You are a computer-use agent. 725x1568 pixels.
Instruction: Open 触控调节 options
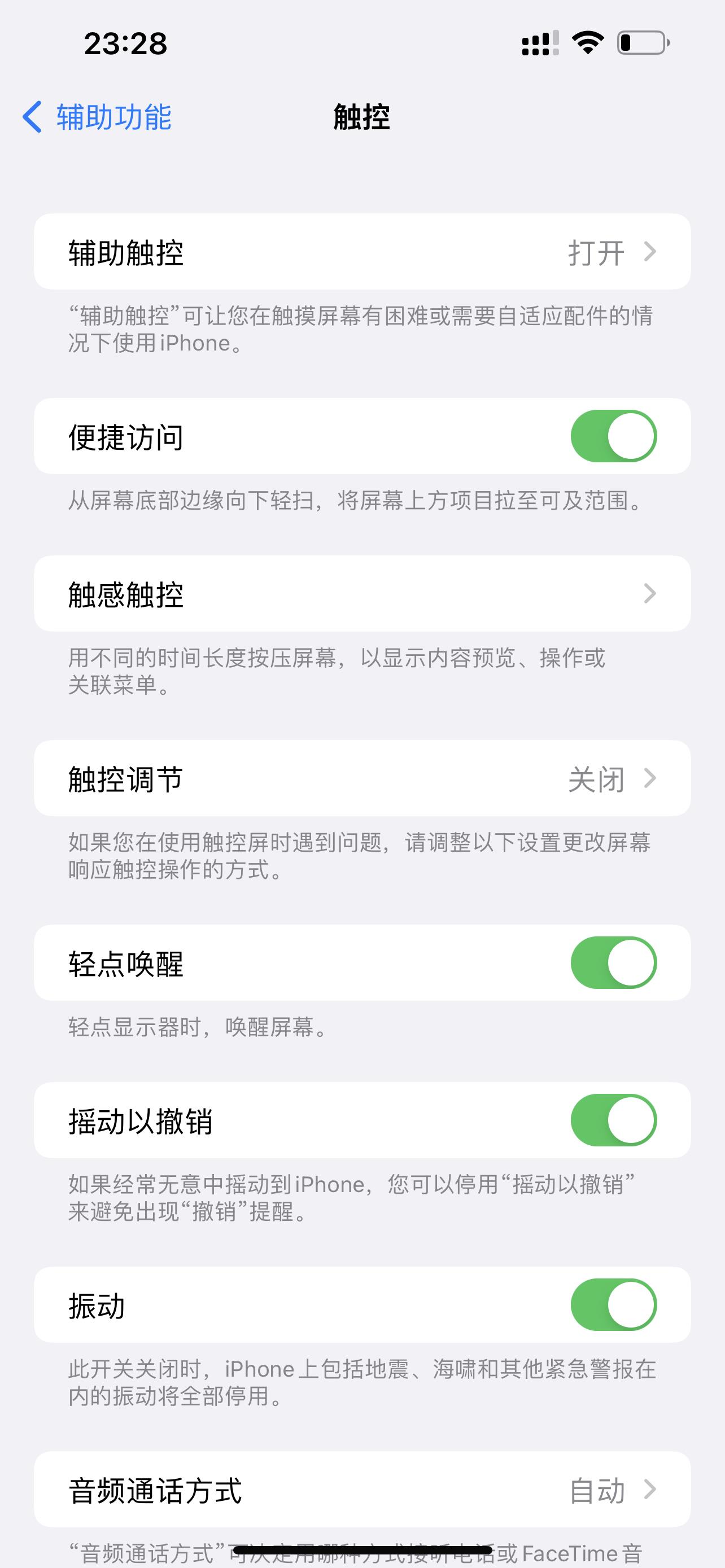(361, 778)
